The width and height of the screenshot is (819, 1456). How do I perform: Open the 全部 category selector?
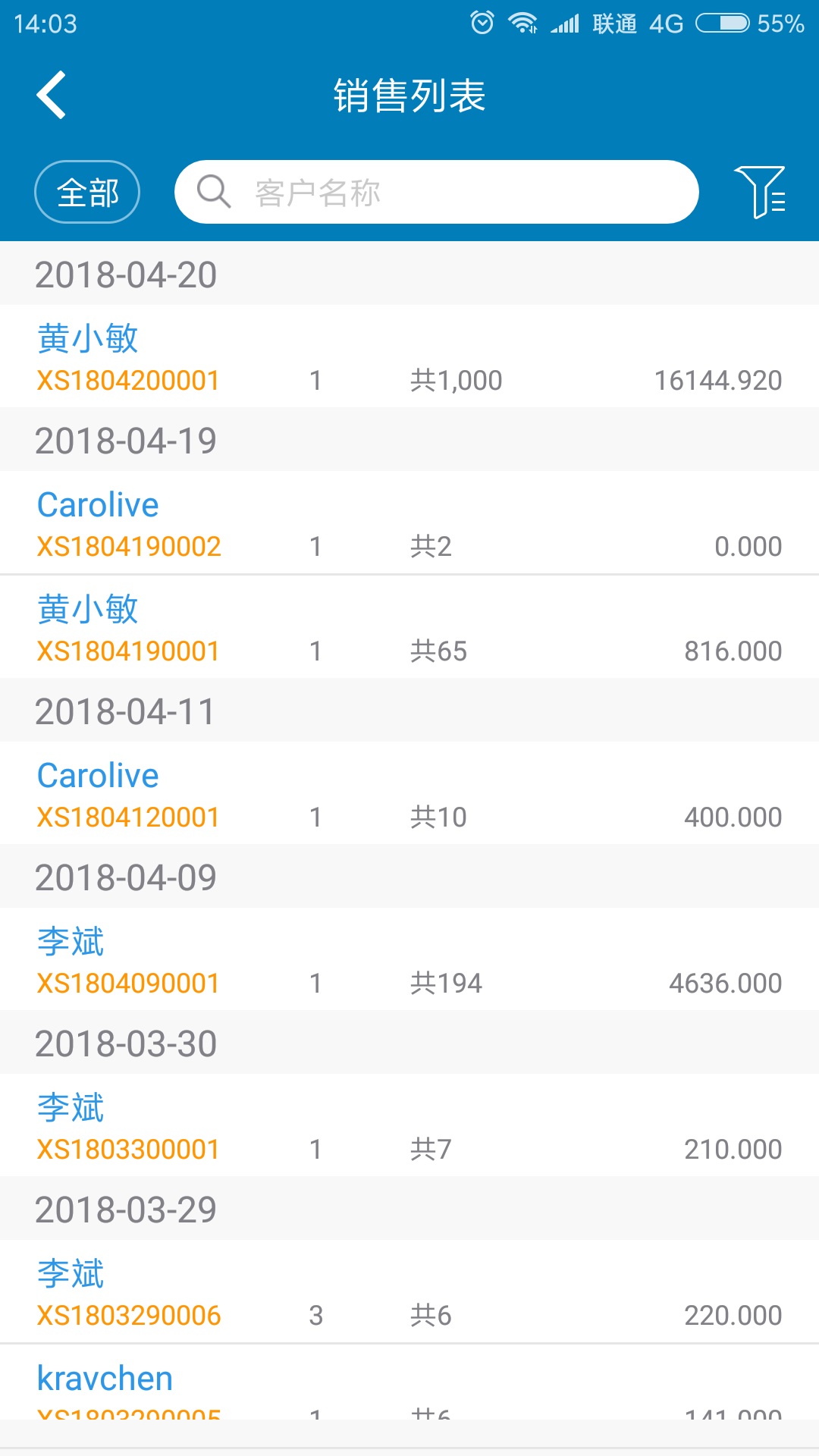click(86, 192)
